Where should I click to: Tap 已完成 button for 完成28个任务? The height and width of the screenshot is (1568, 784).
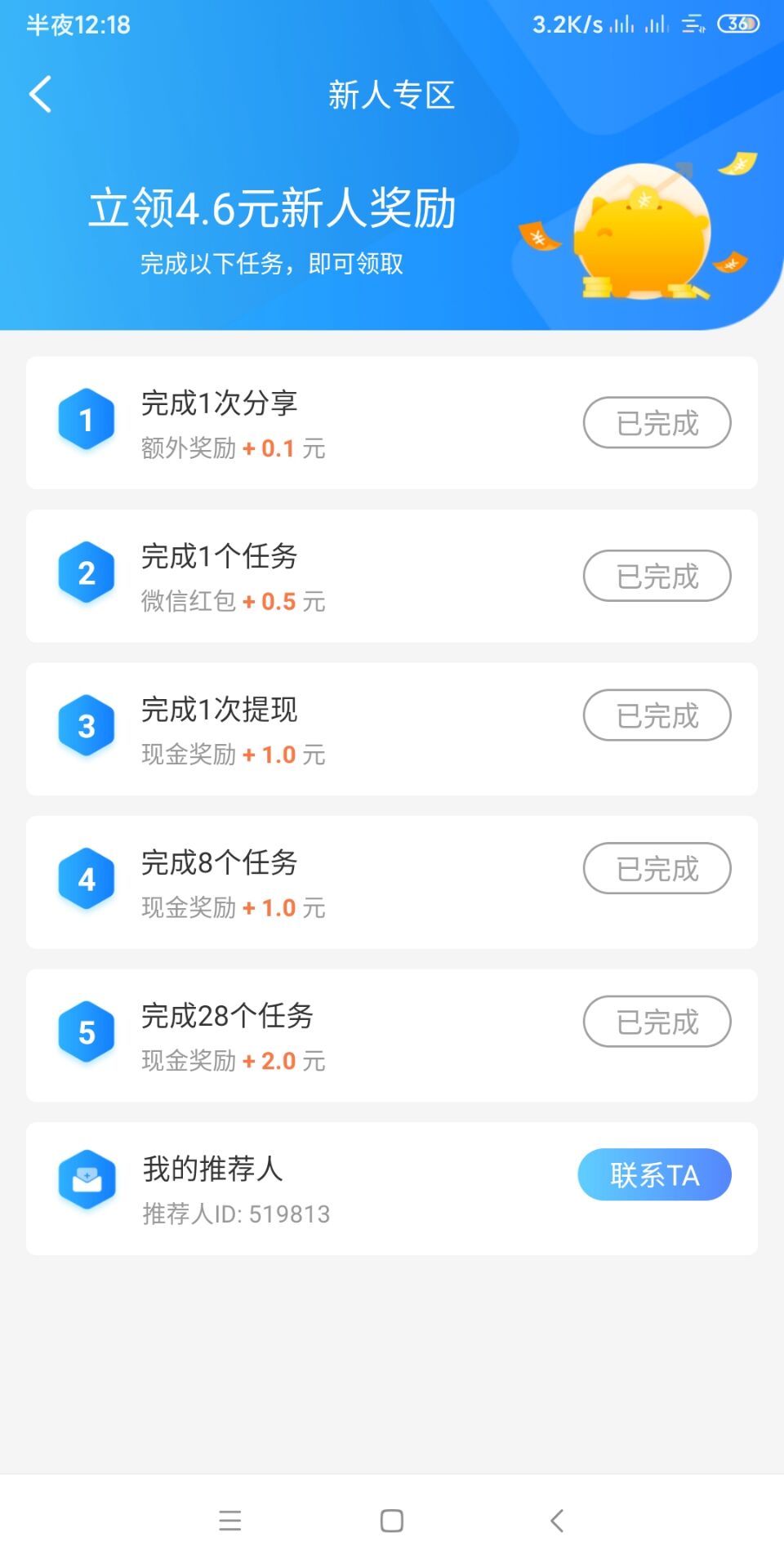pos(657,1022)
